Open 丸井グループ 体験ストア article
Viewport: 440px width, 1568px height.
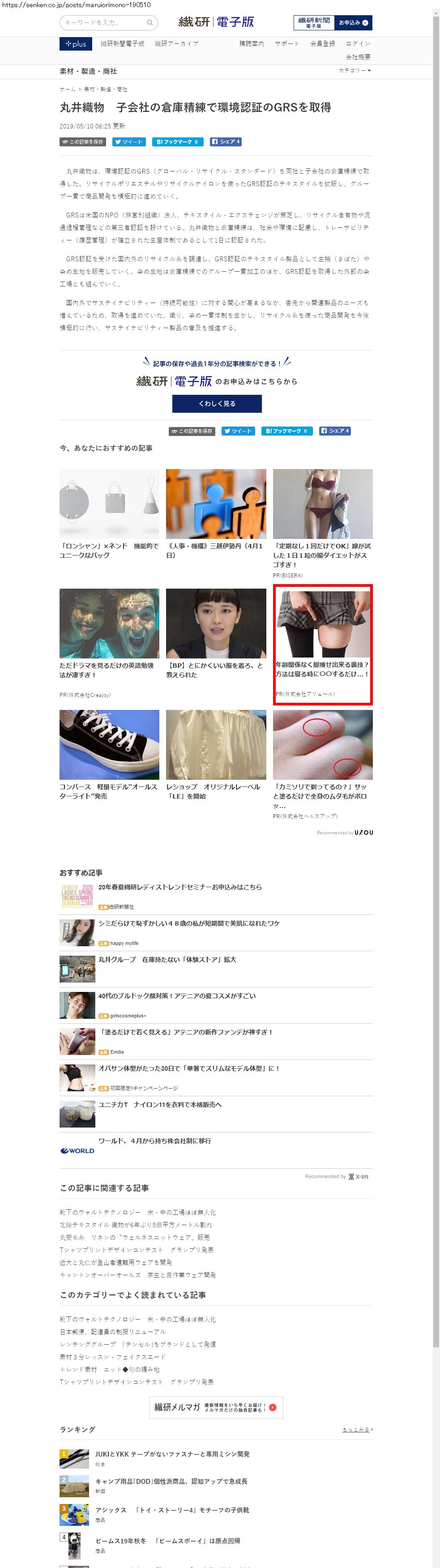(167, 959)
